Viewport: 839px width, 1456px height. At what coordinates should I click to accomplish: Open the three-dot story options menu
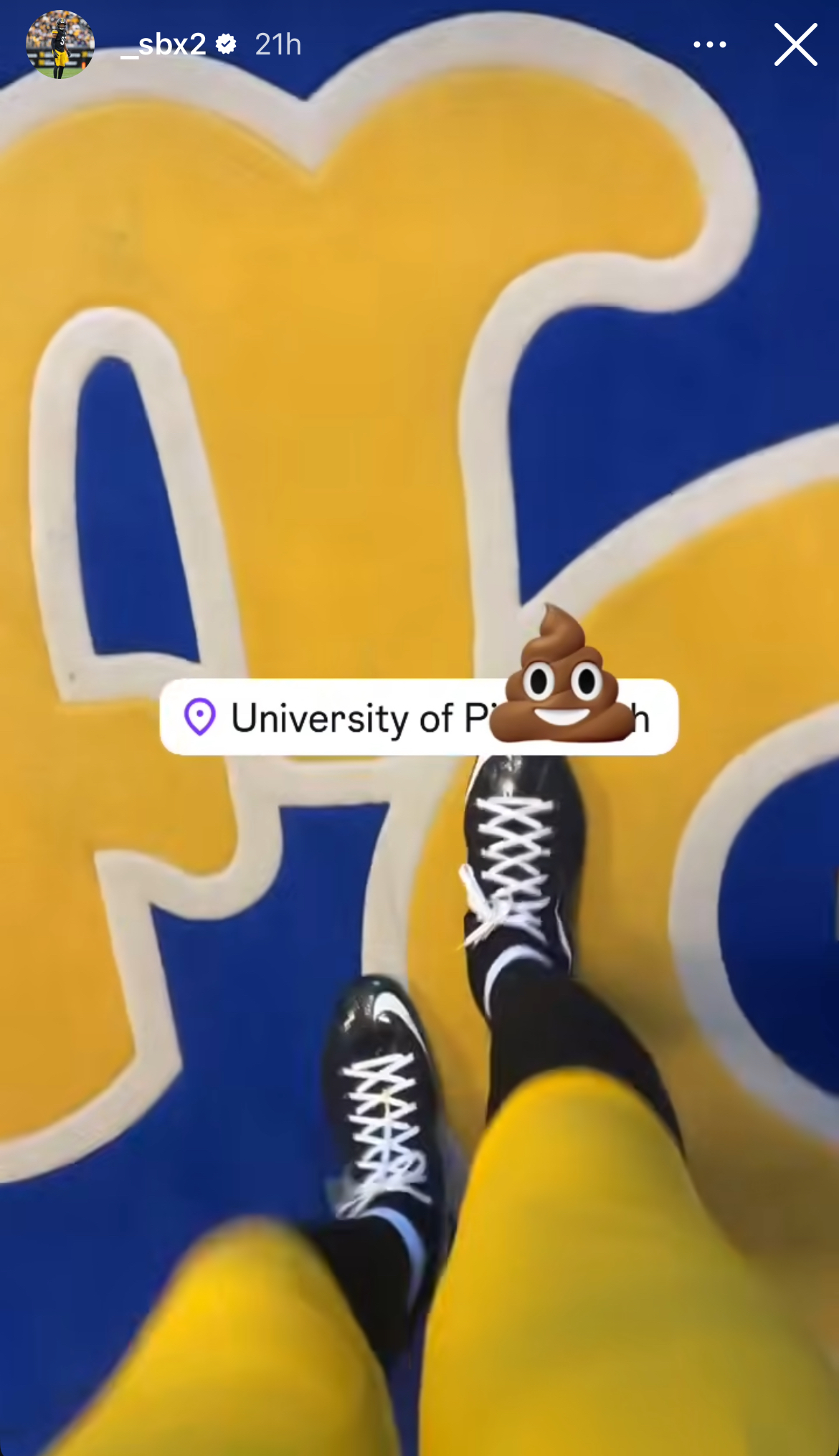(x=709, y=44)
